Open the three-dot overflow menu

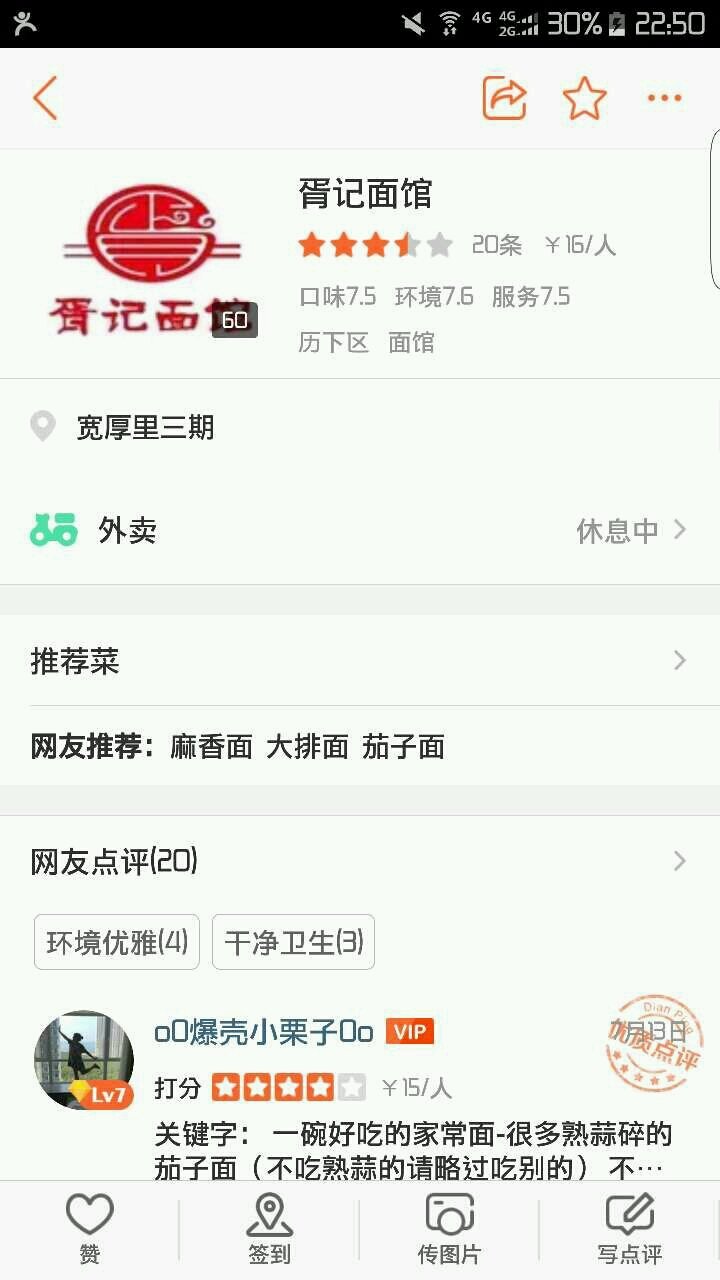pyautogui.click(x=664, y=98)
